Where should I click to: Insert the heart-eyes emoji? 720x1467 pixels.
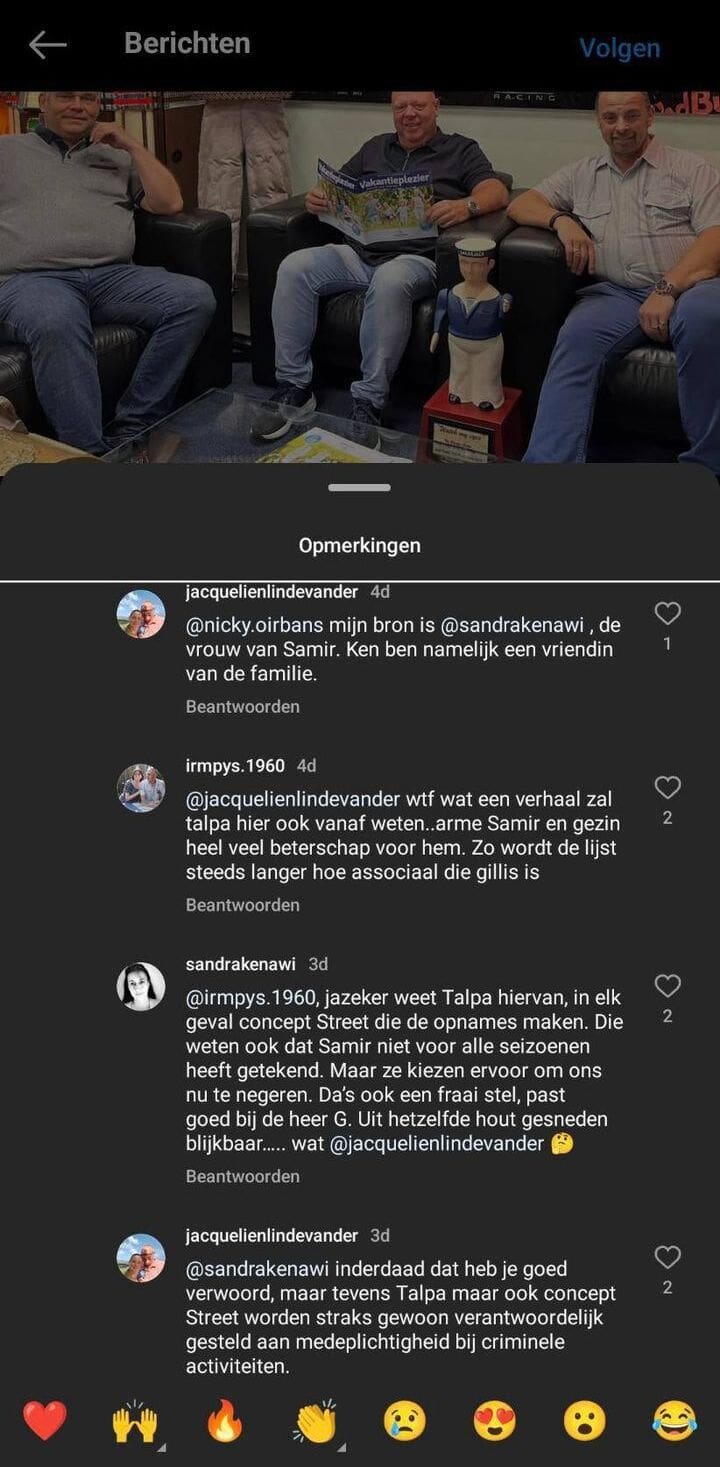pos(495,1420)
